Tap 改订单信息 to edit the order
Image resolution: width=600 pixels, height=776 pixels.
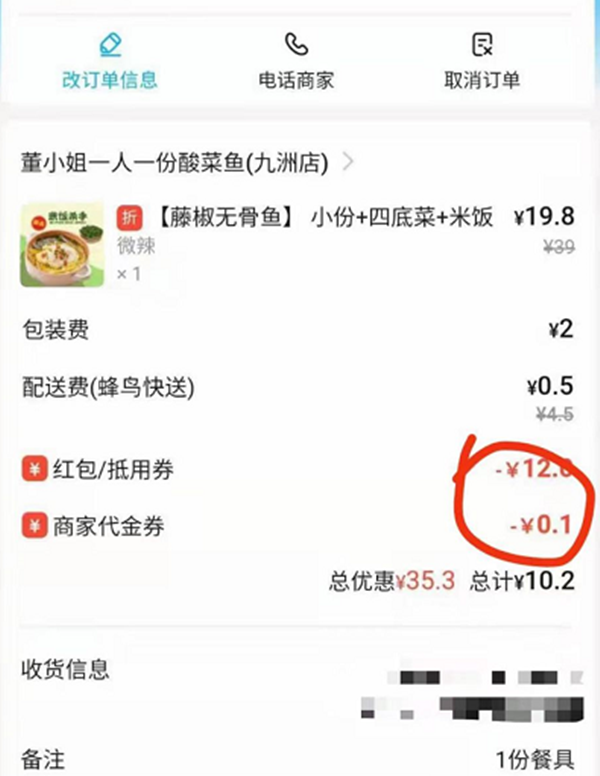point(109,61)
